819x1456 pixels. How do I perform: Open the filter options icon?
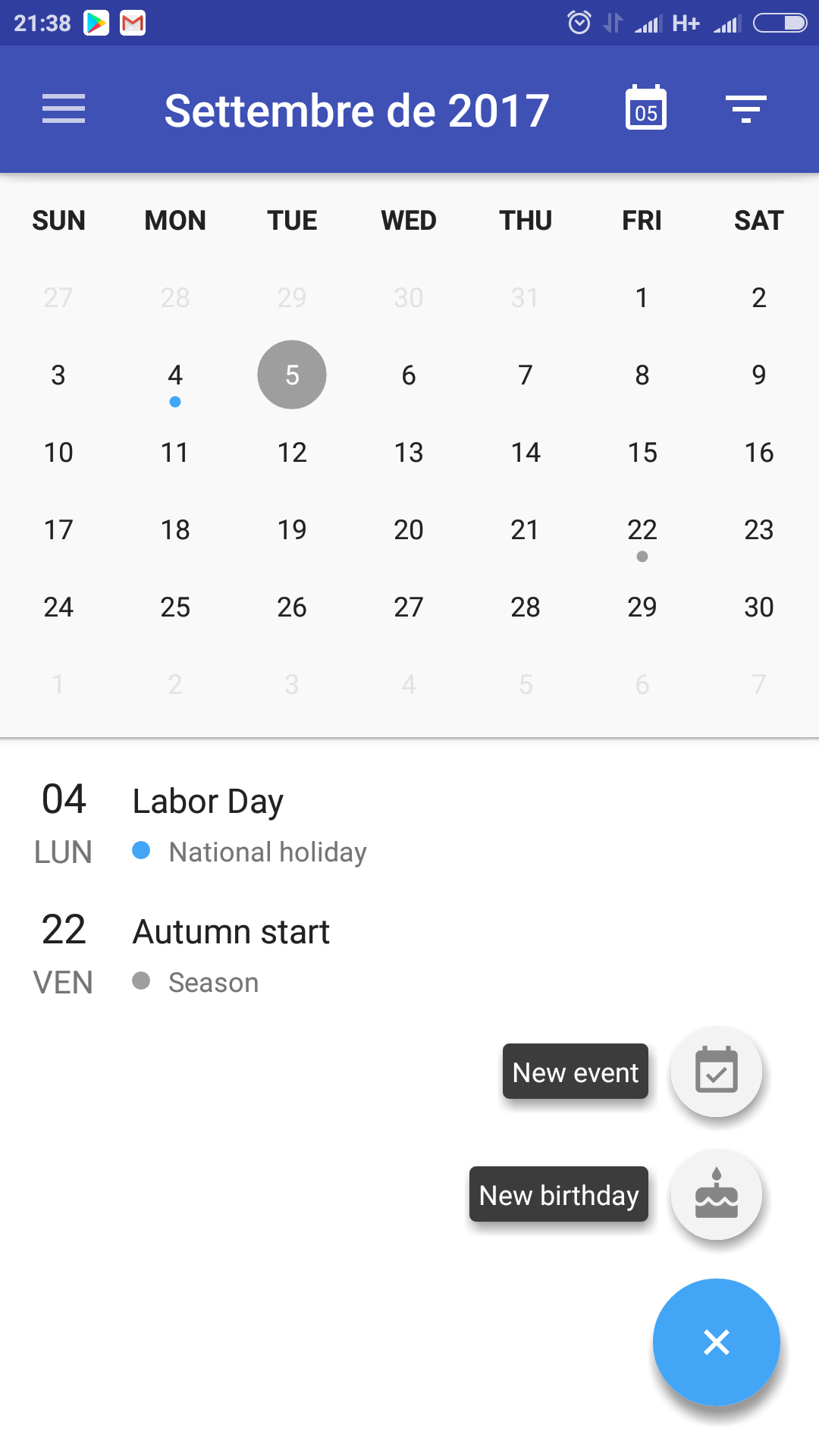[746, 109]
